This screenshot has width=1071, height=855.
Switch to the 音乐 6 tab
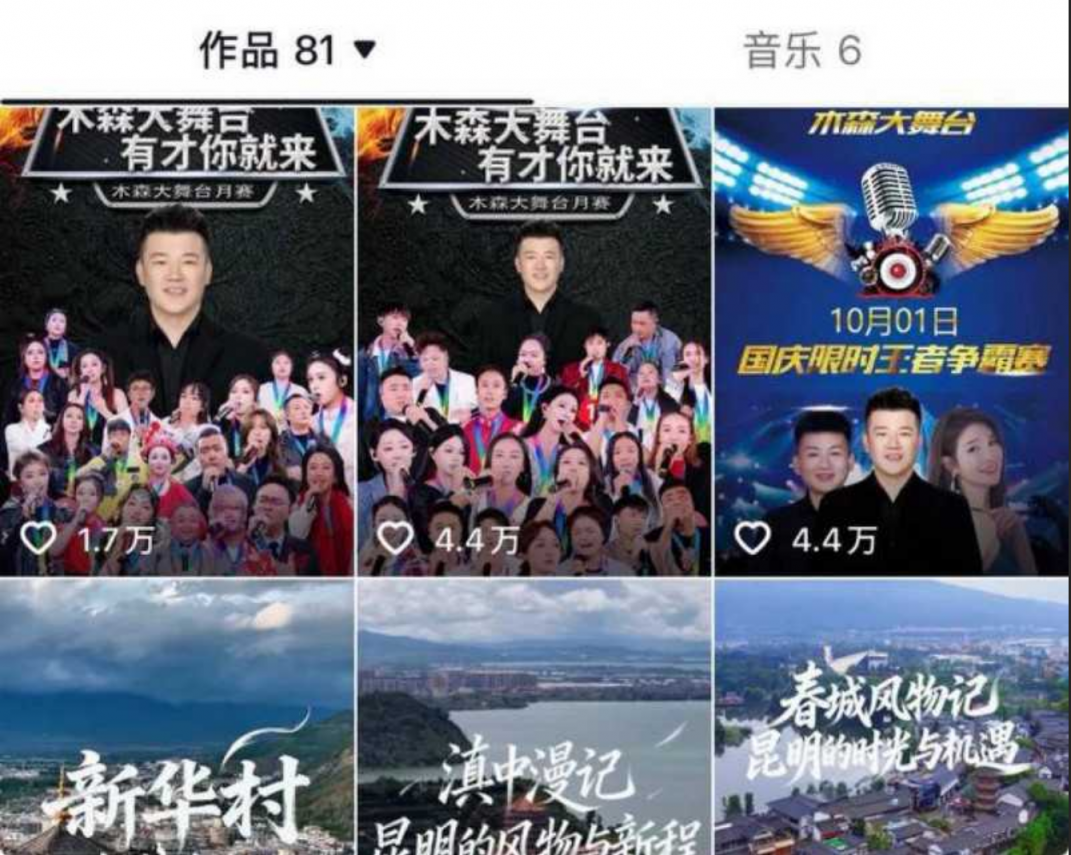pyautogui.click(x=801, y=51)
